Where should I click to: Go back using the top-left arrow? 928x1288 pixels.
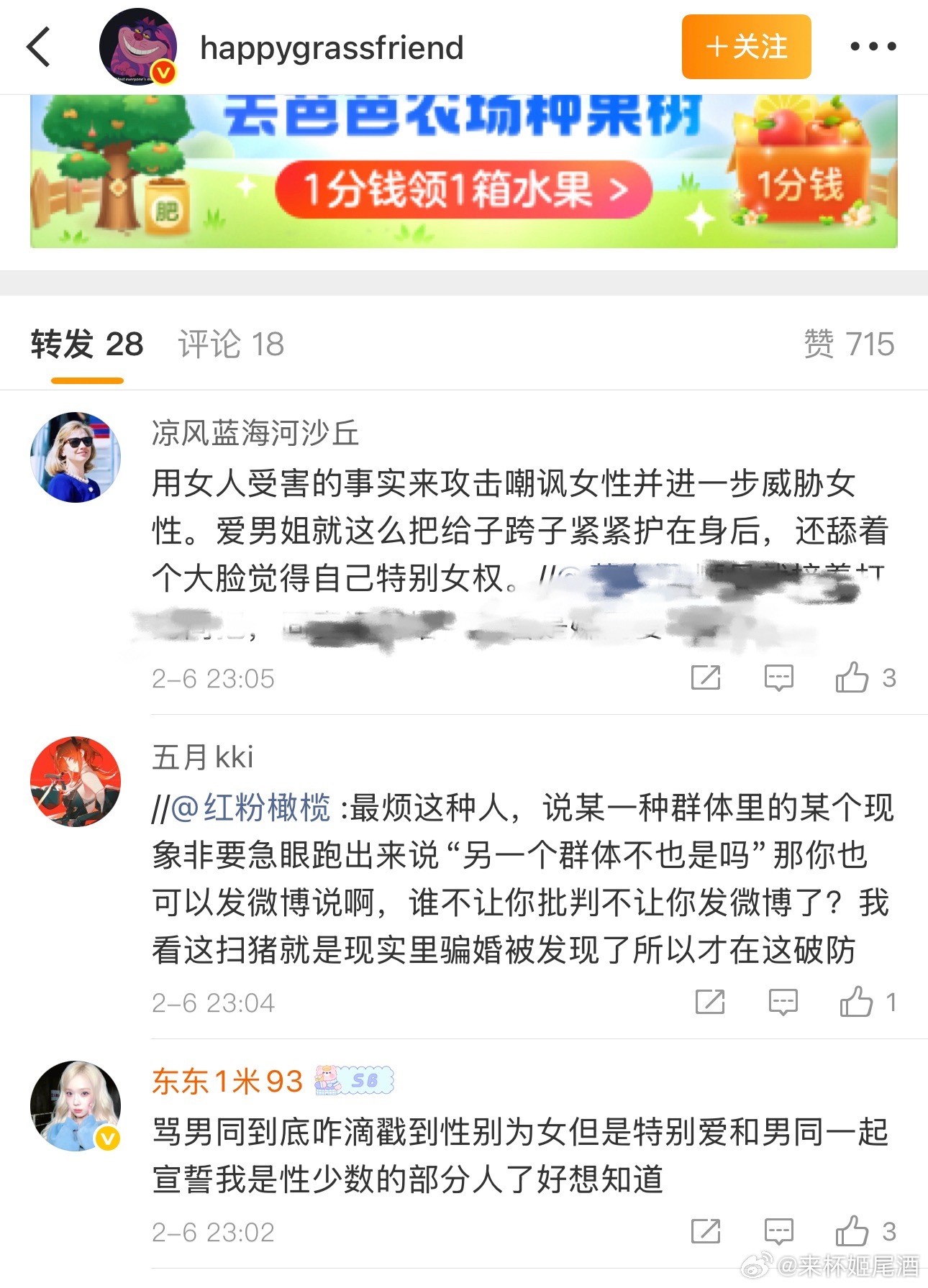(x=39, y=47)
